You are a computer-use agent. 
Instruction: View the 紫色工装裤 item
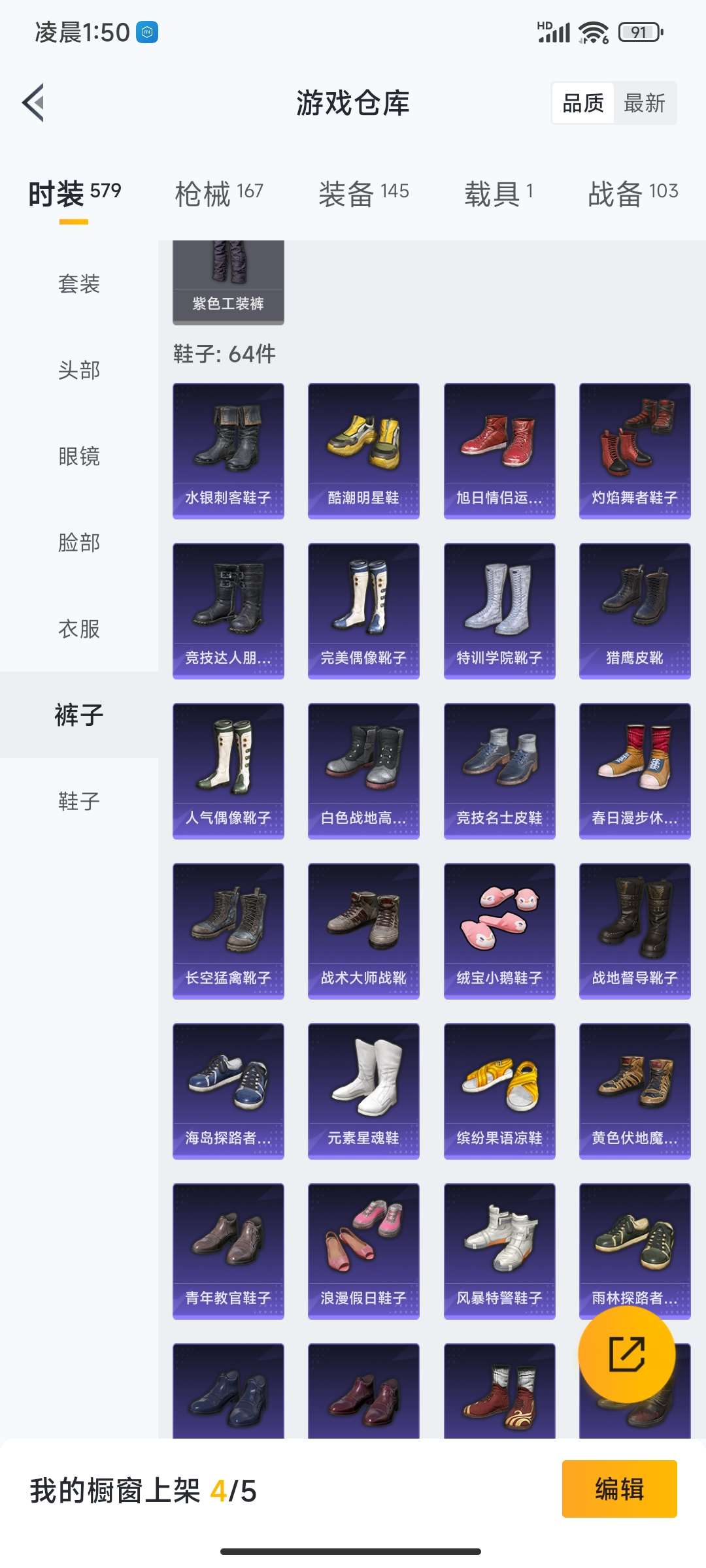[228, 282]
